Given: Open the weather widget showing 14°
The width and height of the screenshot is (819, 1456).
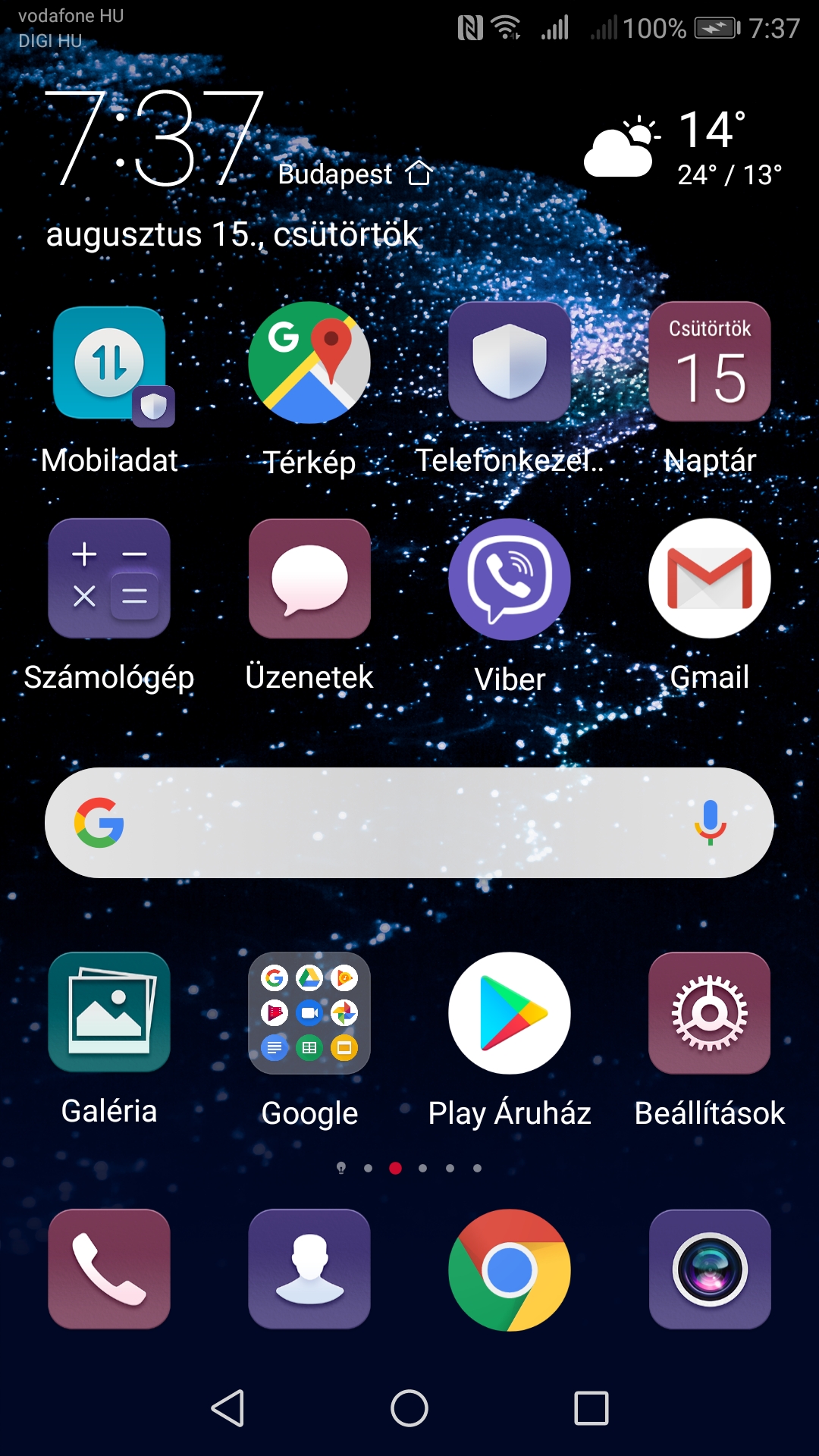Looking at the screenshot, I should tap(682, 148).
